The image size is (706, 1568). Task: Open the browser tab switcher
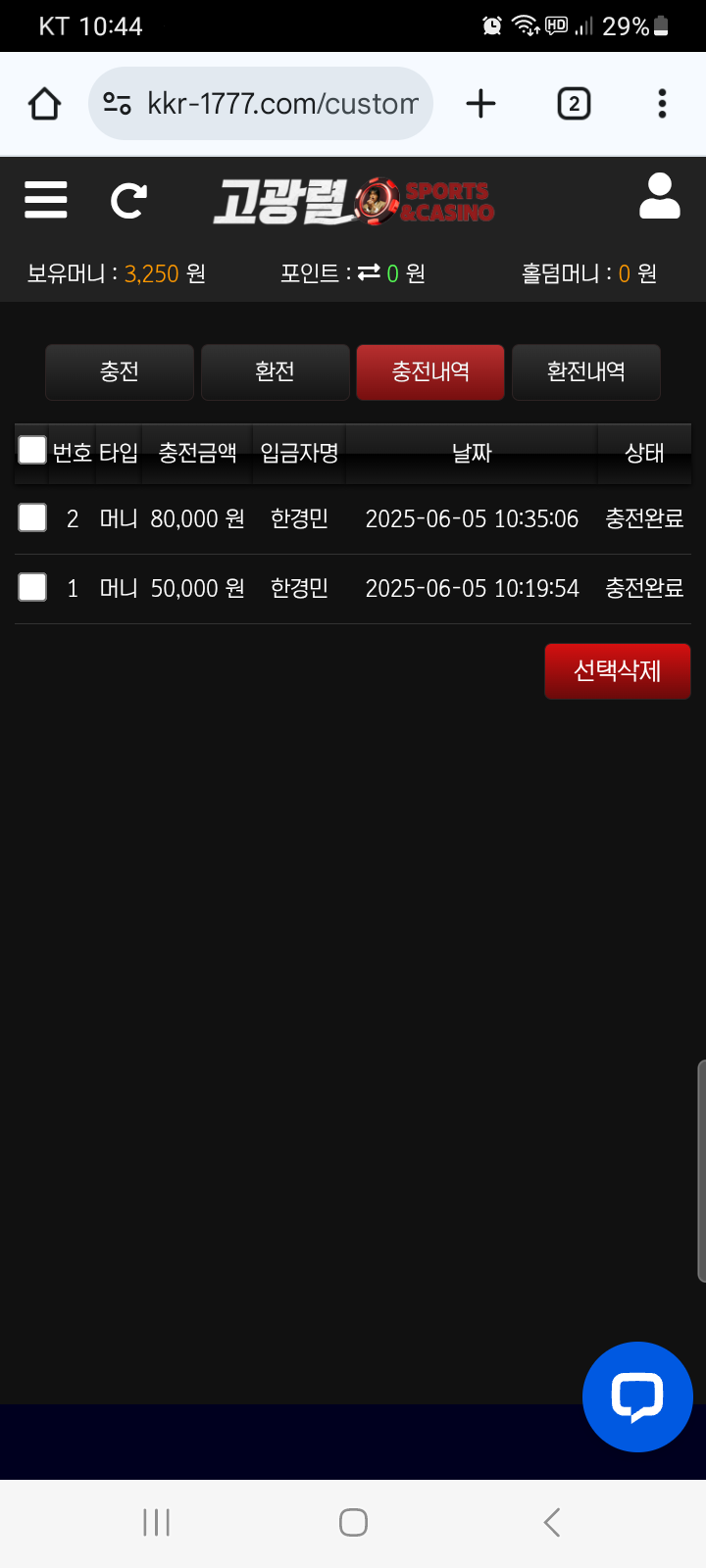[x=574, y=104]
